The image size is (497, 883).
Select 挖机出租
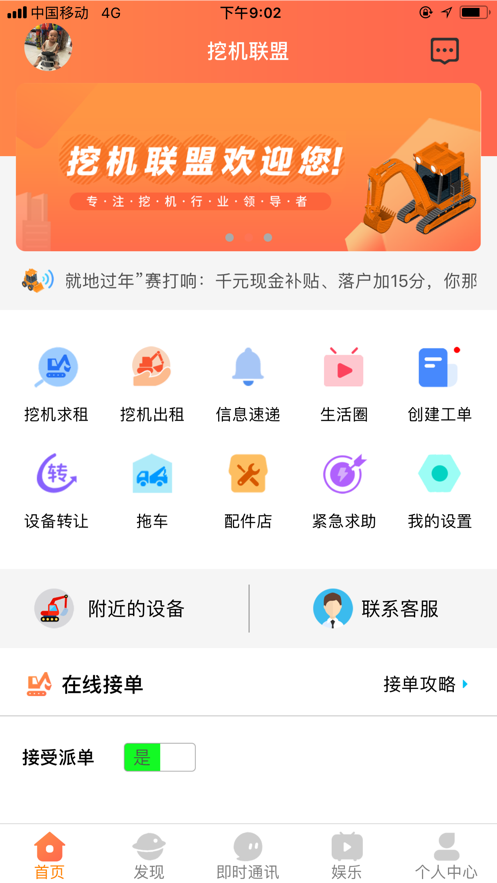tap(152, 385)
